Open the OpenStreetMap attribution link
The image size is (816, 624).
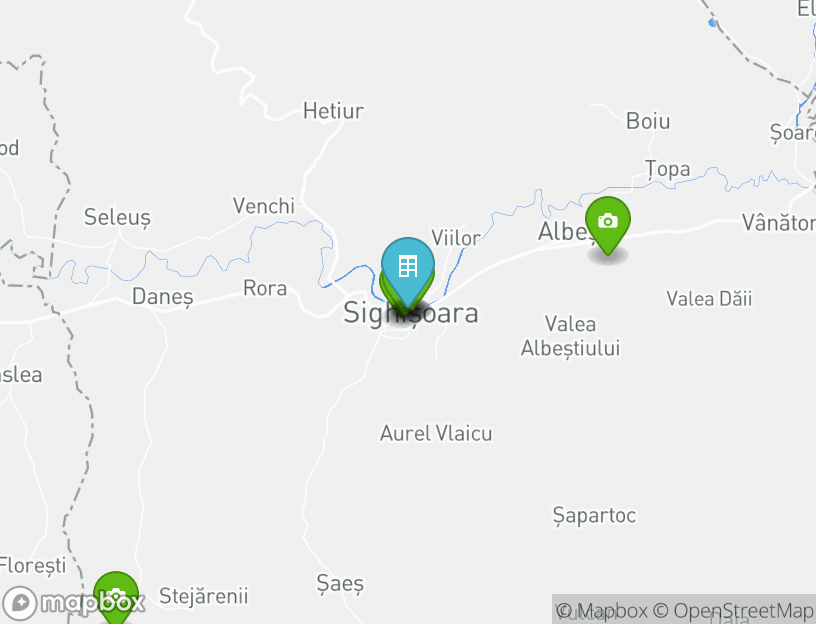point(733,610)
